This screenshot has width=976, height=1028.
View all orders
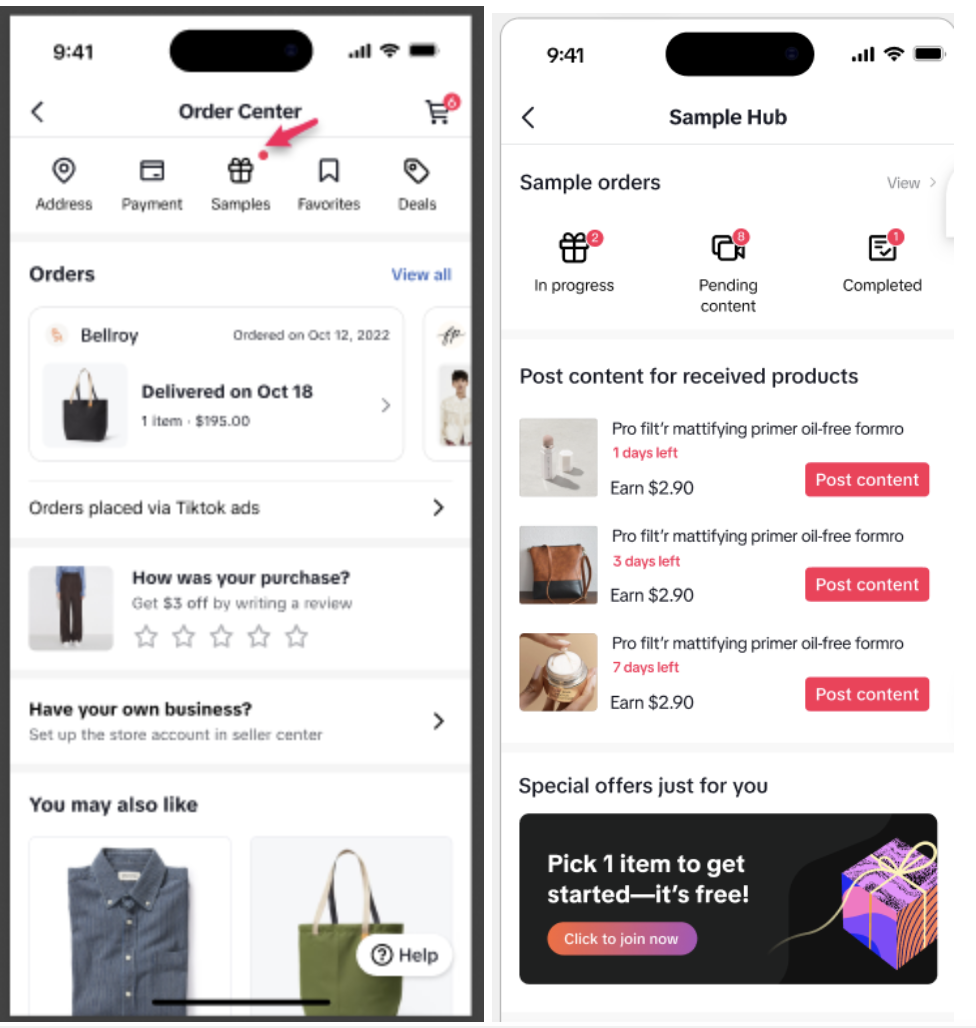[421, 274]
